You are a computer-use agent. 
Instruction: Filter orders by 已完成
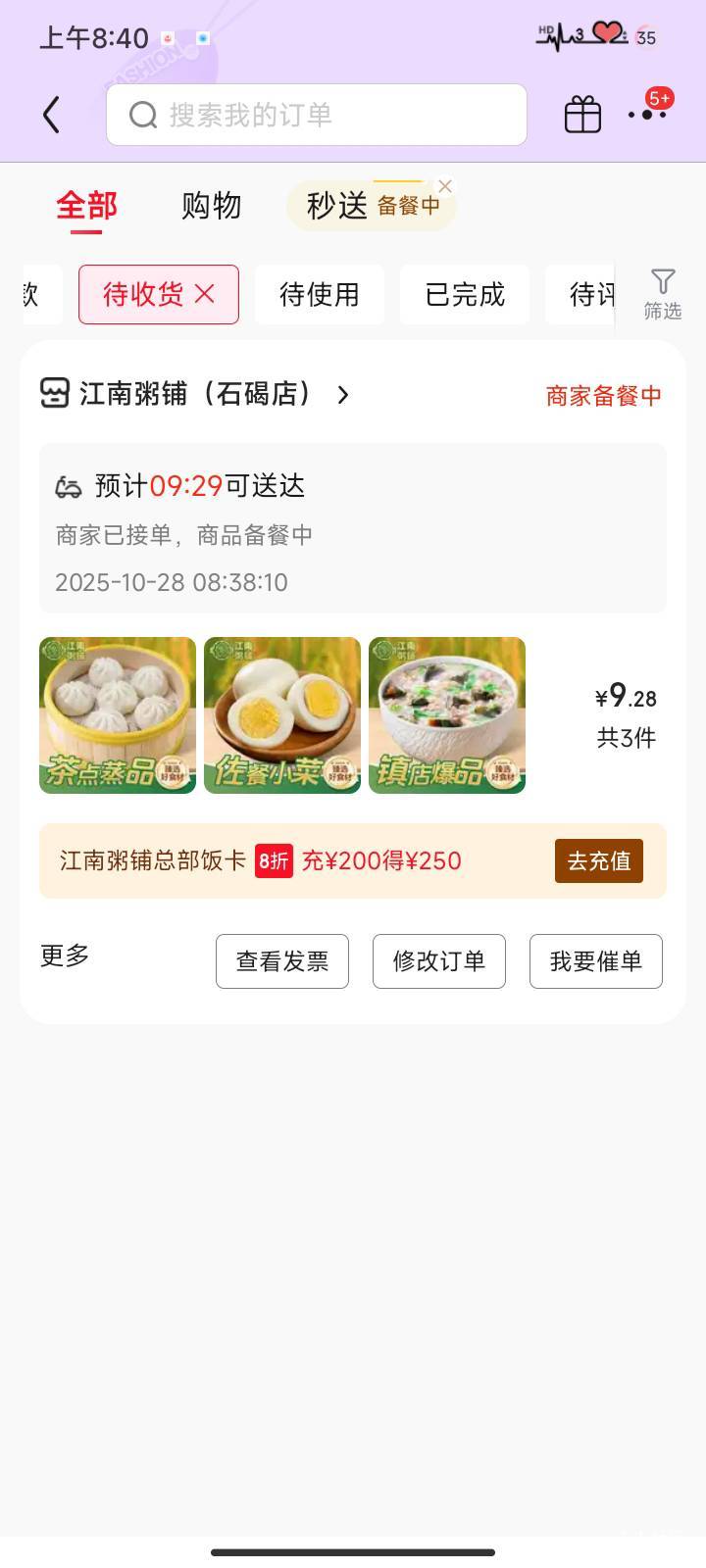465,294
